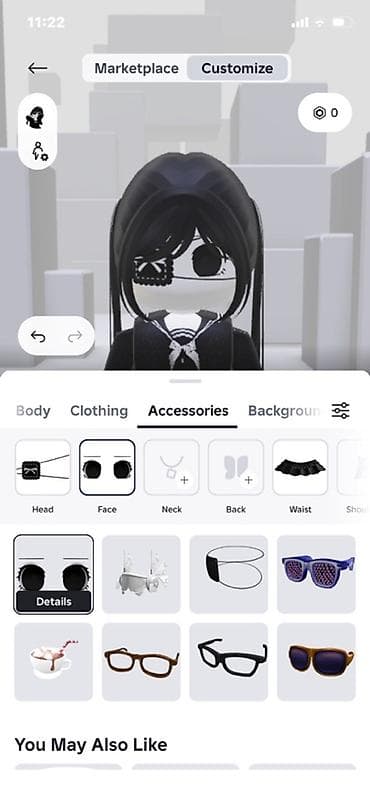This screenshot has width=370, height=800.
Task: Select the Waist accessory slot
Action: [300, 467]
